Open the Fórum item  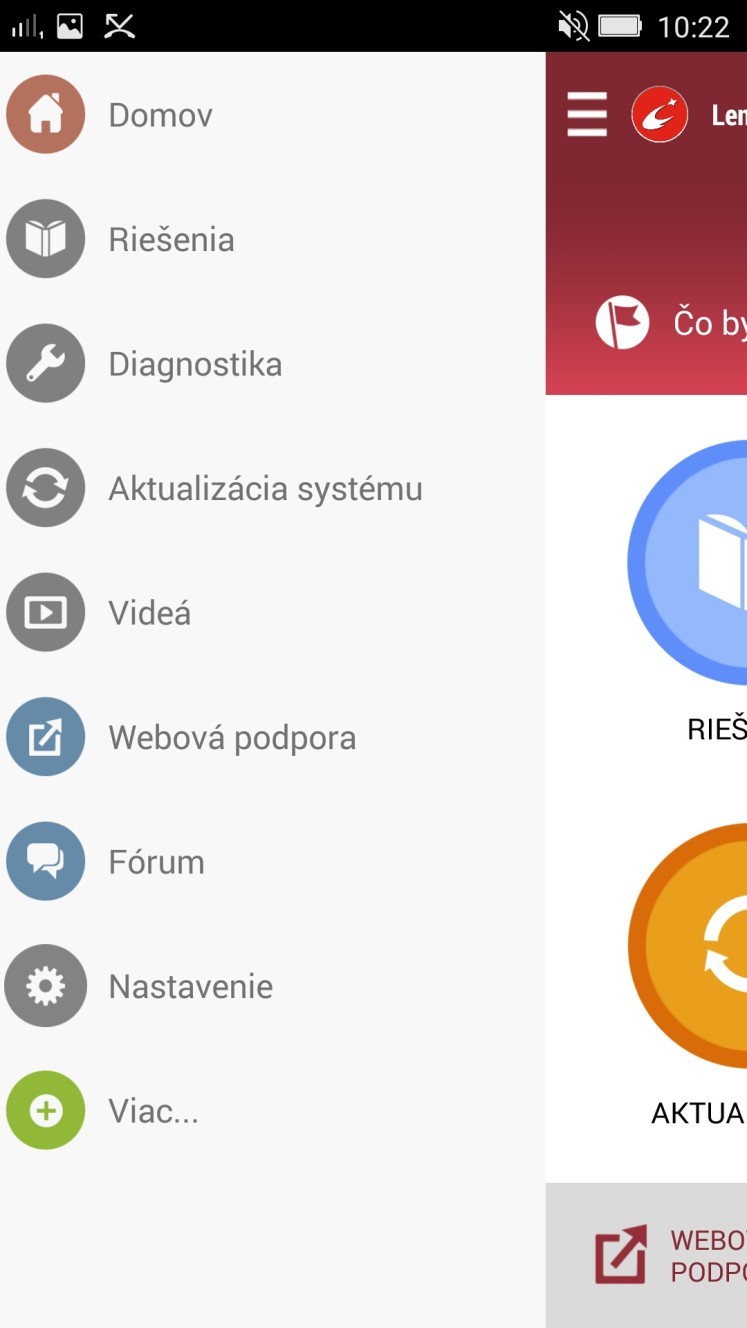(x=156, y=862)
